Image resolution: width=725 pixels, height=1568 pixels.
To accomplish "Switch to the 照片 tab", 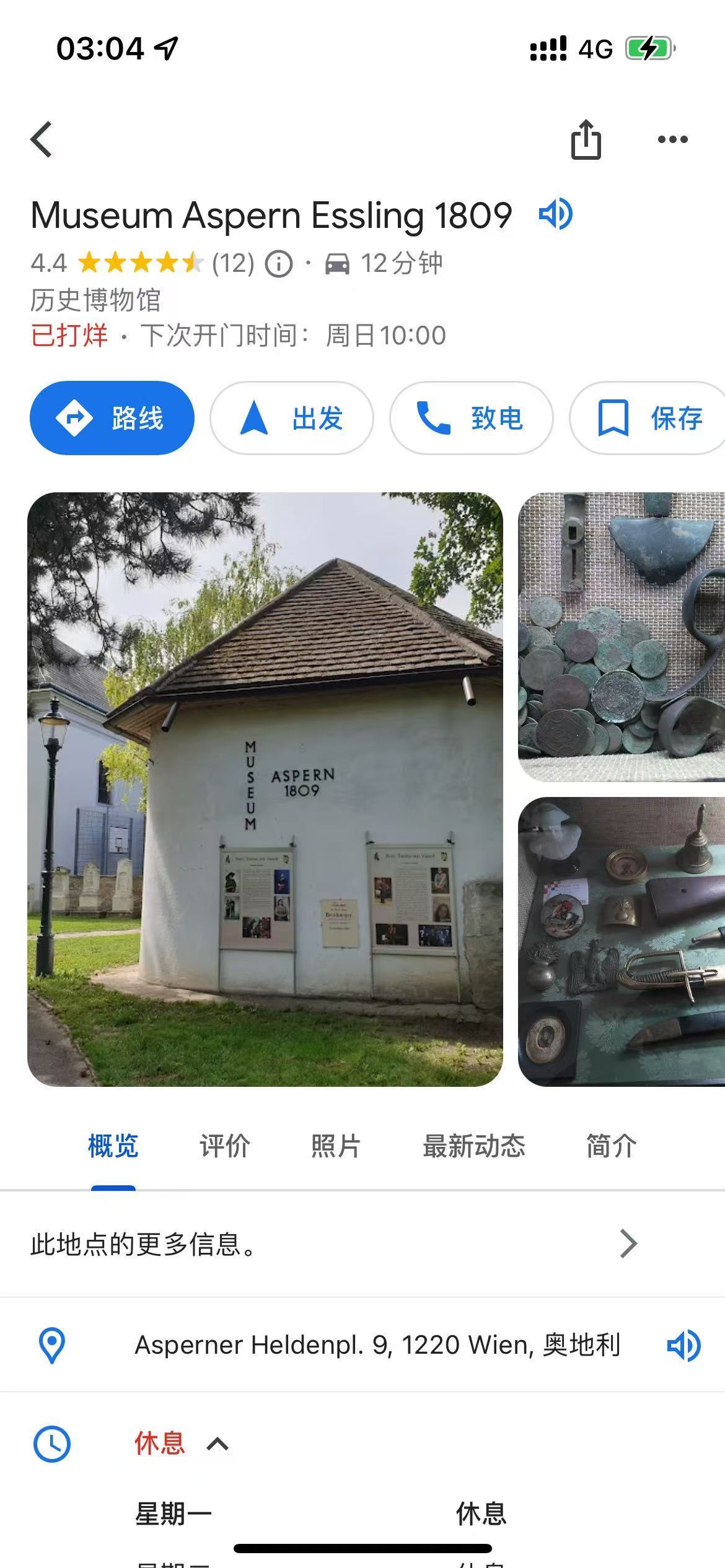I will pyautogui.click(x=336, y=1146).
